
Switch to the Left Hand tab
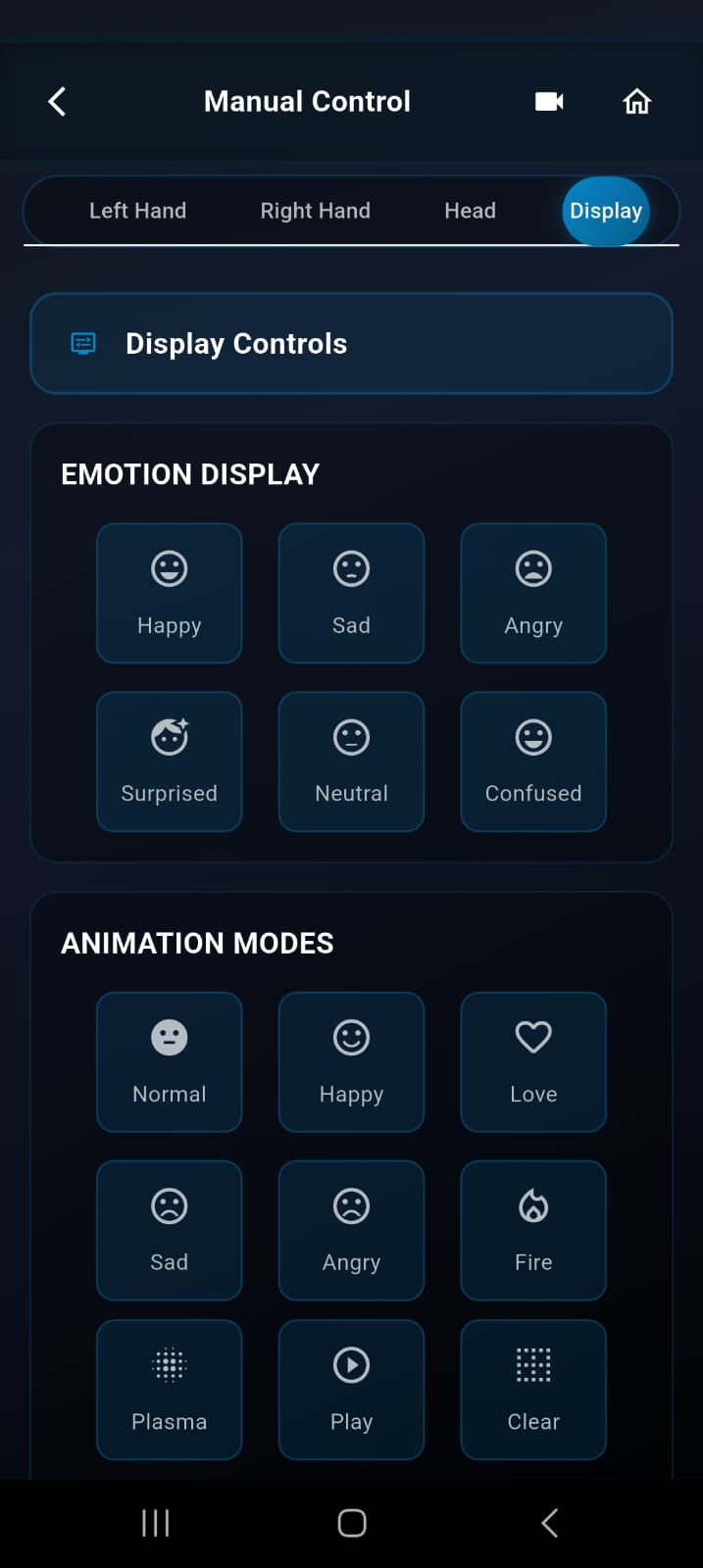[137, 211]
